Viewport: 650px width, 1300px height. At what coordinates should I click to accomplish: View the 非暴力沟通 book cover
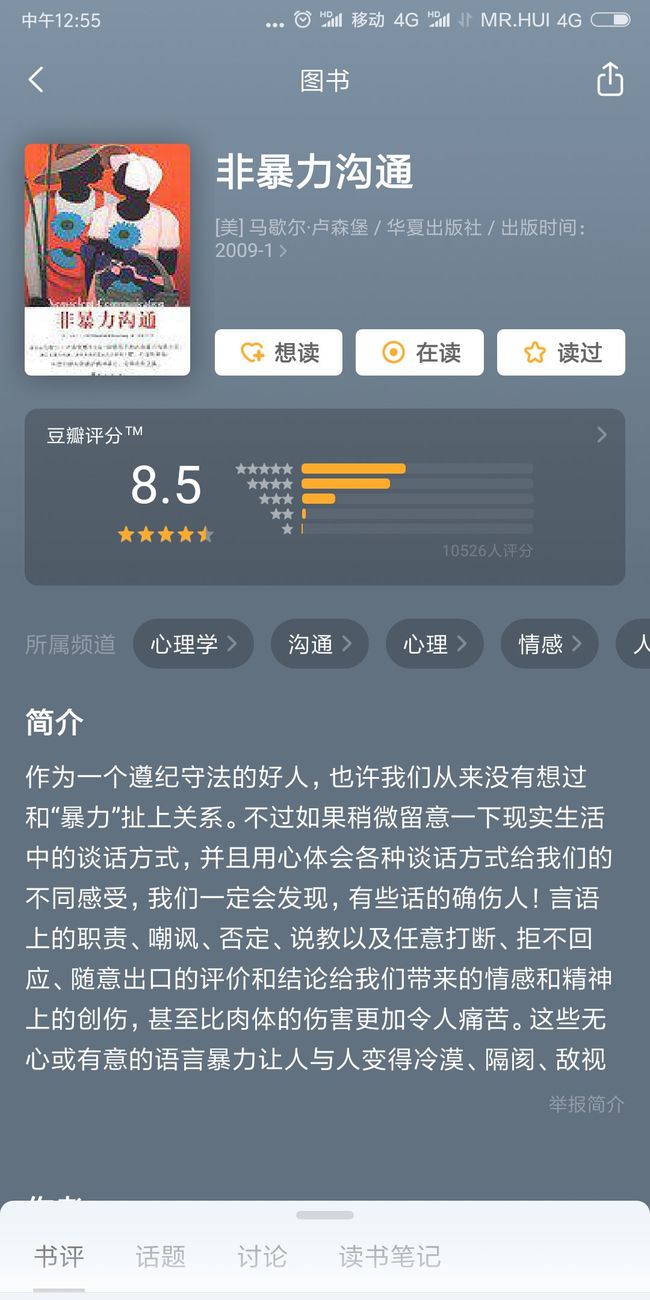107,260
